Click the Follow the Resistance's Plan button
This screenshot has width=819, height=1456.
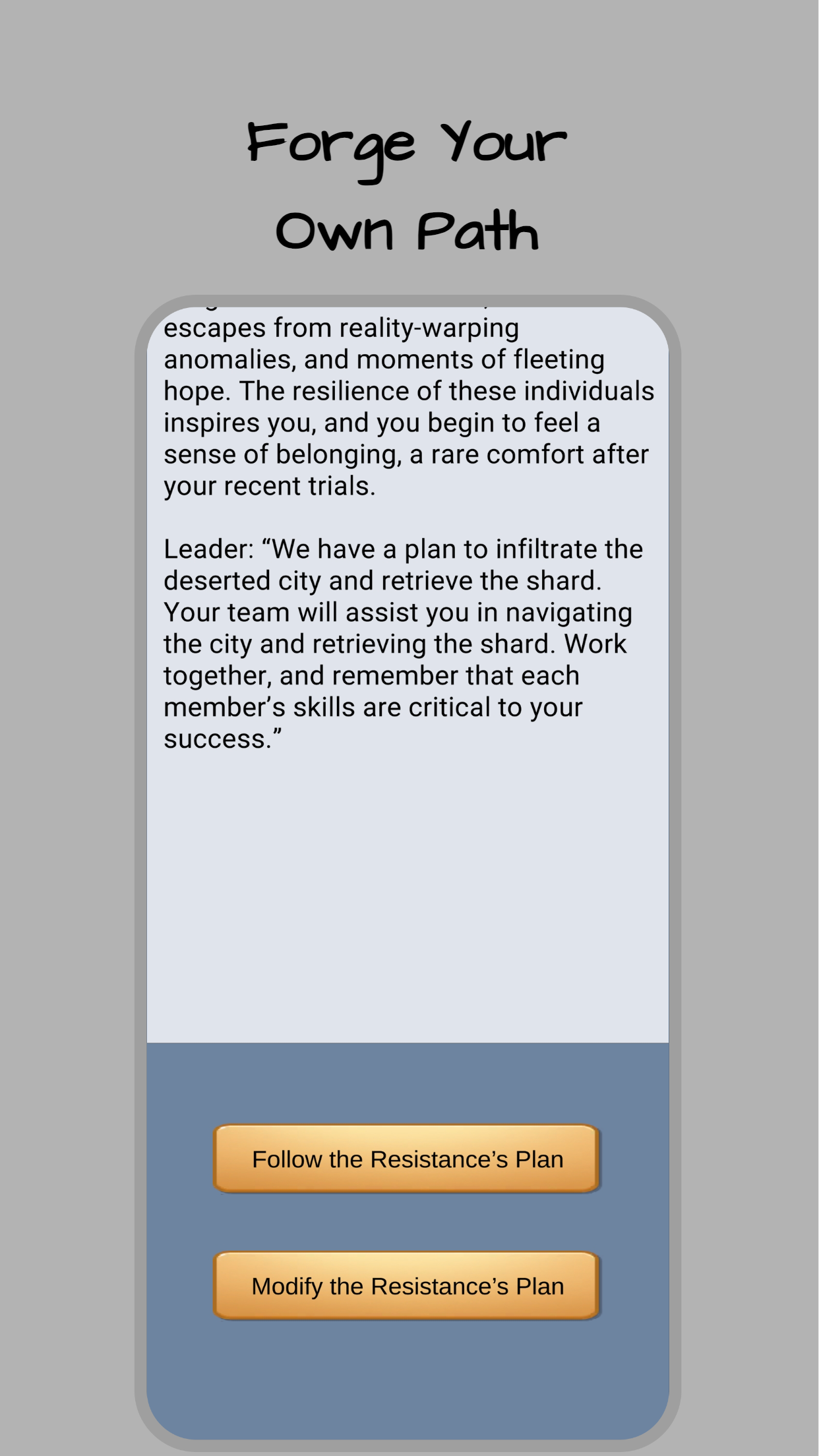point(408,1159)
